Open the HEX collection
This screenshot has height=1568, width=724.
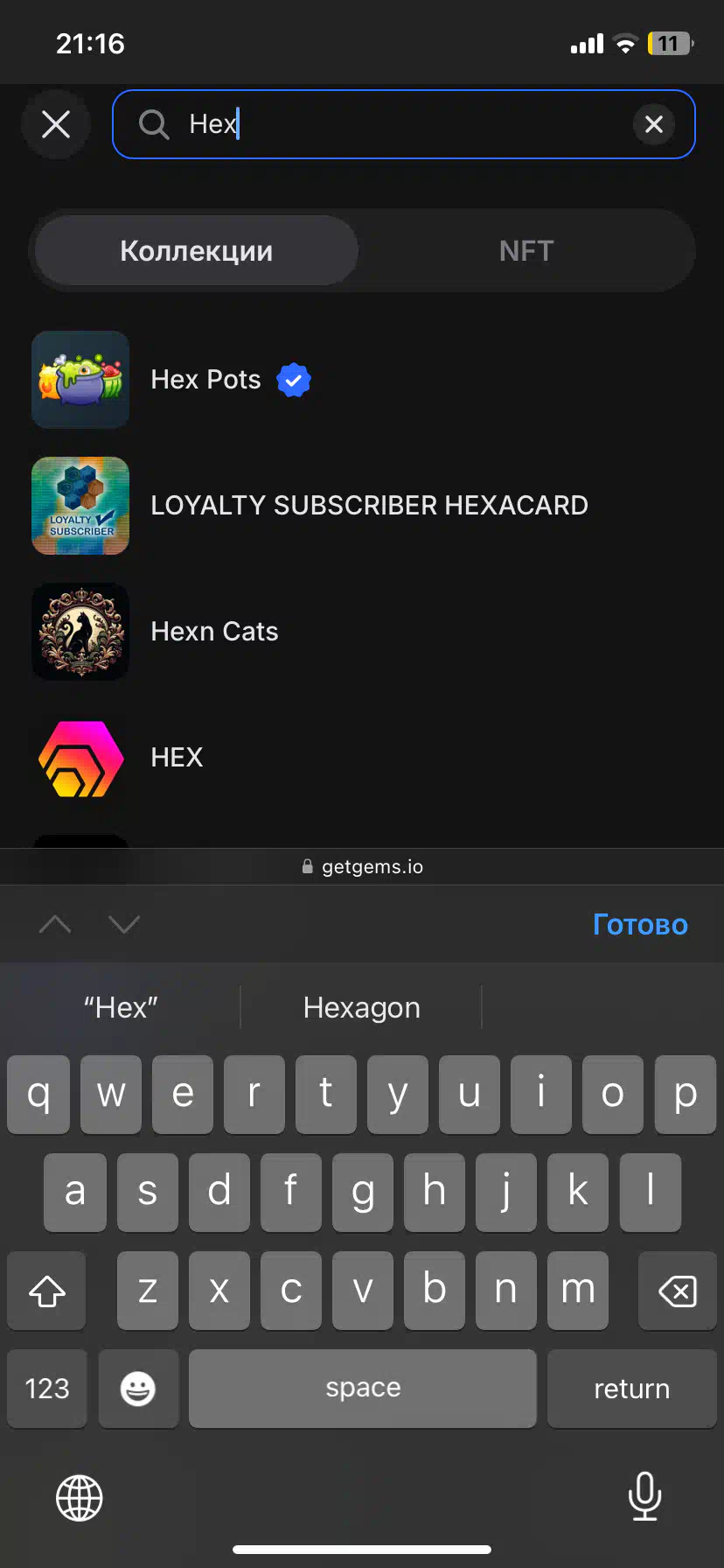coord(362,758)
